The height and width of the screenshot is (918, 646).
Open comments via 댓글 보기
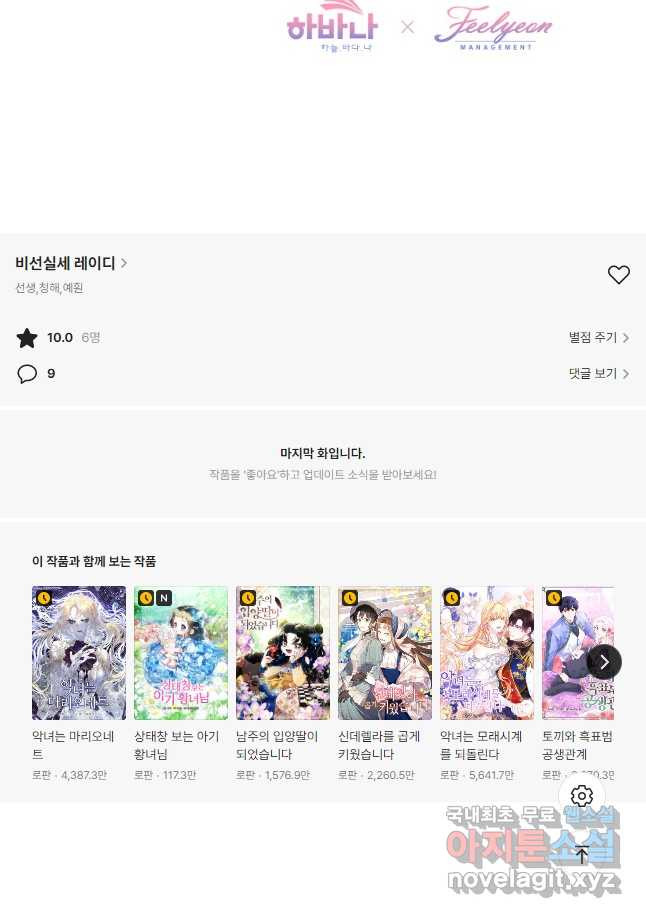coord(598,374)
